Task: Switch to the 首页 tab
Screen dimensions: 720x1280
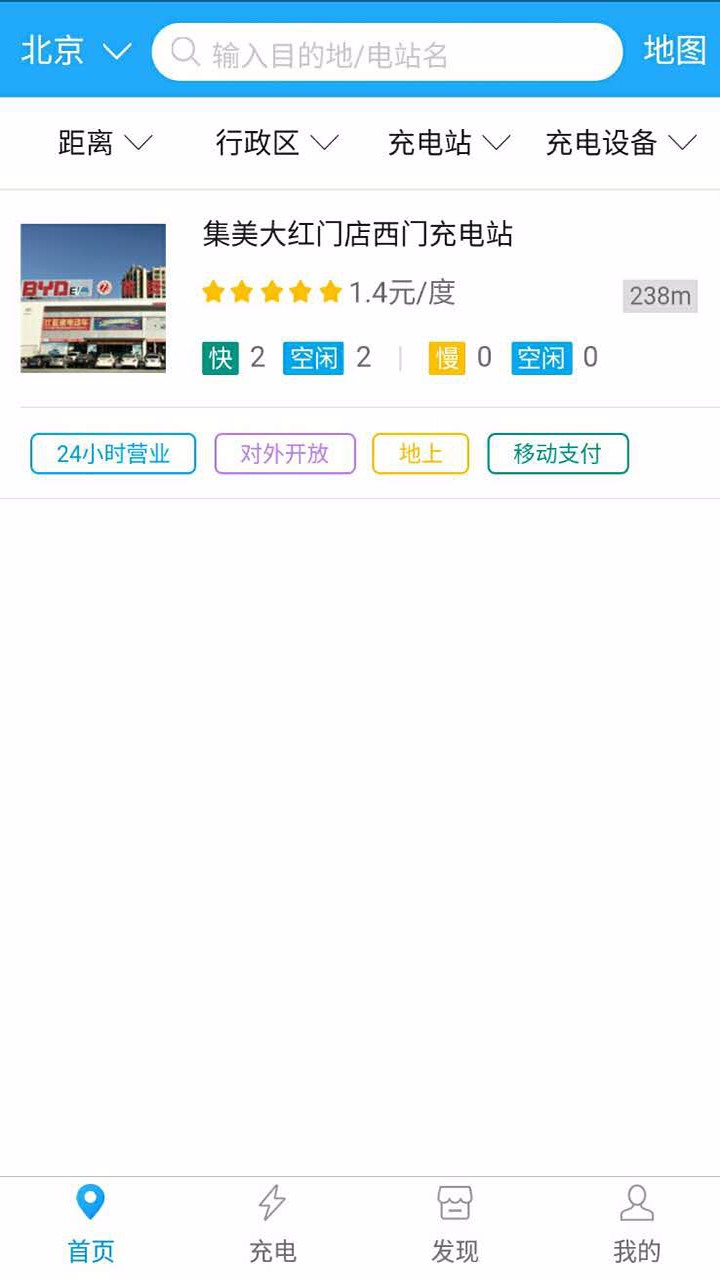Action: 91,1226
